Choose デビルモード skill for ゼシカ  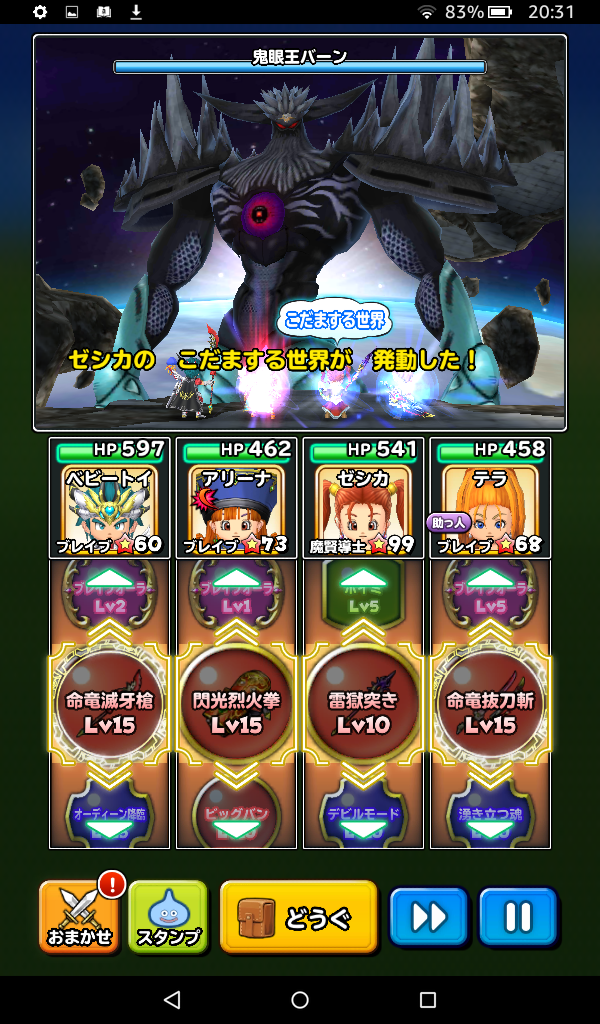(x=363, y=815)
